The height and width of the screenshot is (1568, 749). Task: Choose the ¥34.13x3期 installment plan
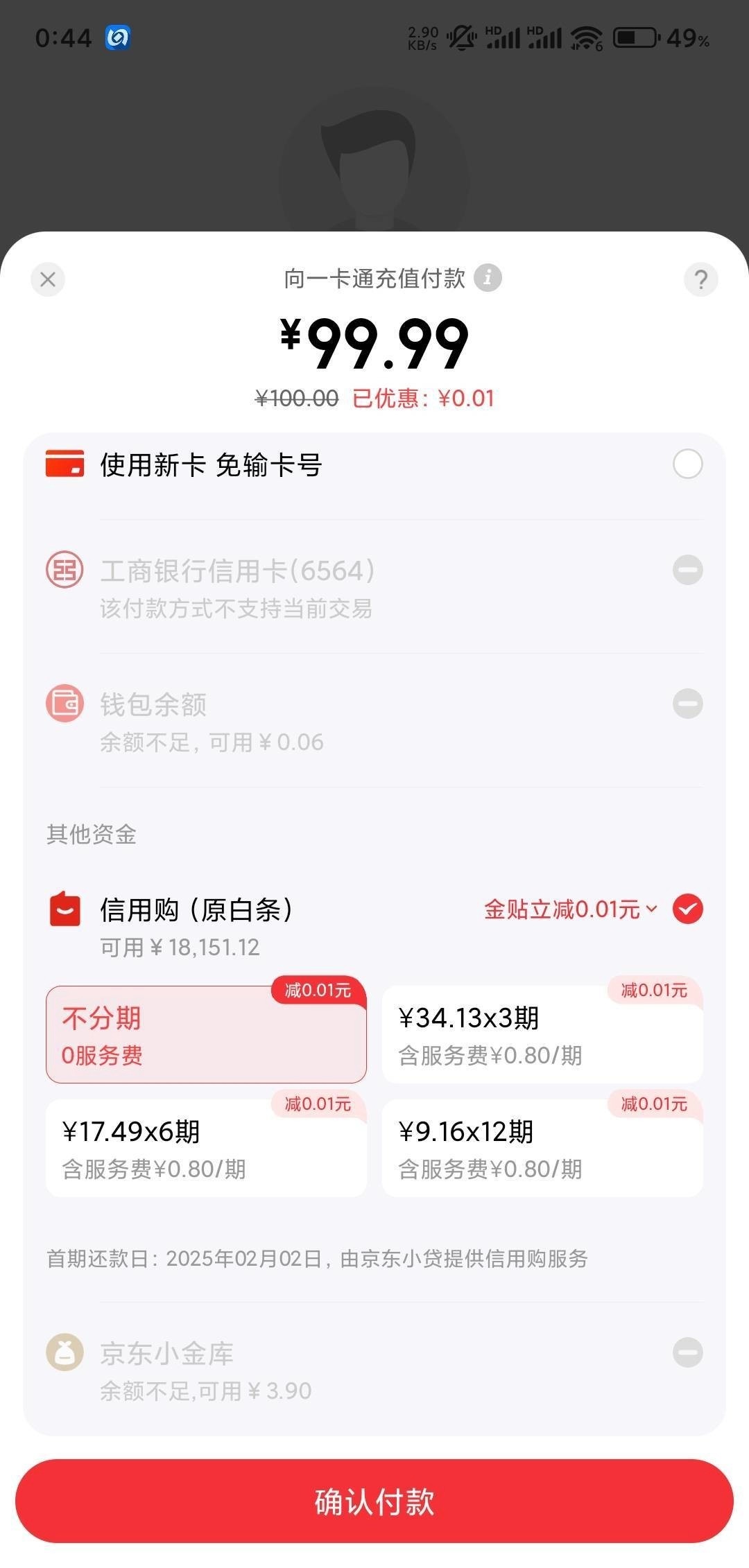(542, 1034)
